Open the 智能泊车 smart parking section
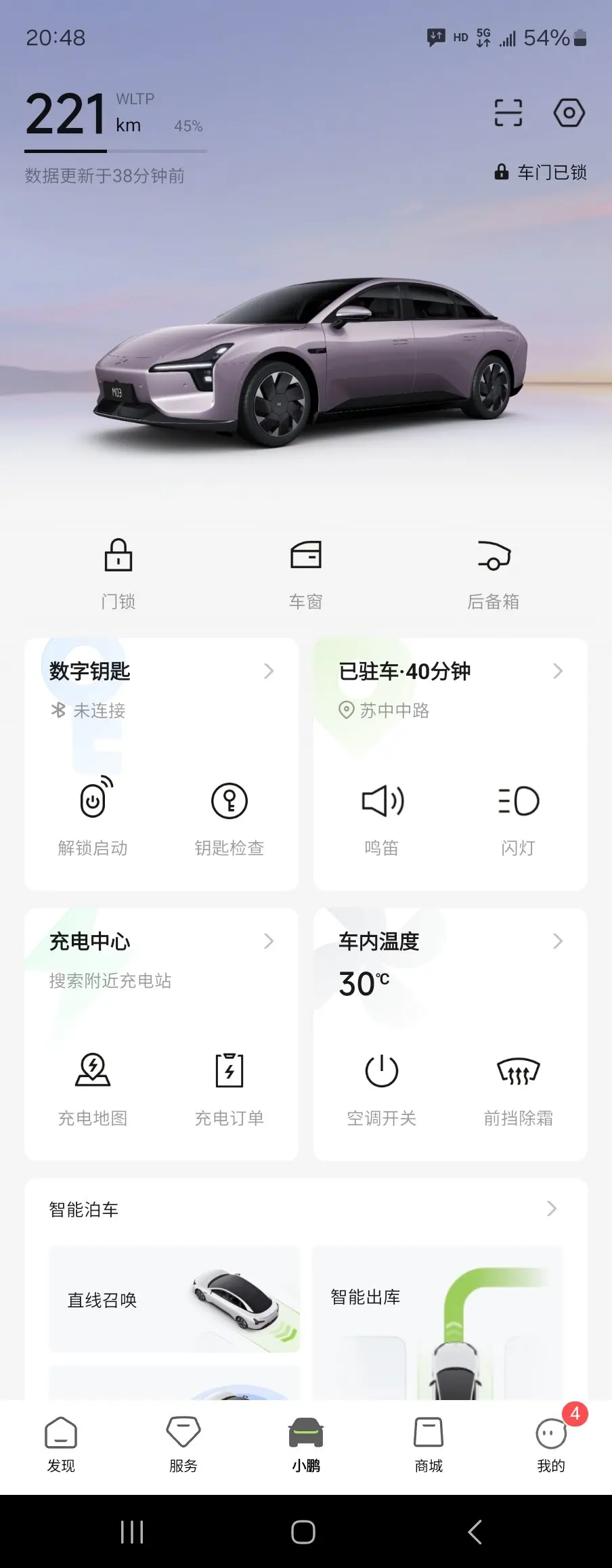The height and width of the screenshot is (1568, 612). (x=552, y=1209)
